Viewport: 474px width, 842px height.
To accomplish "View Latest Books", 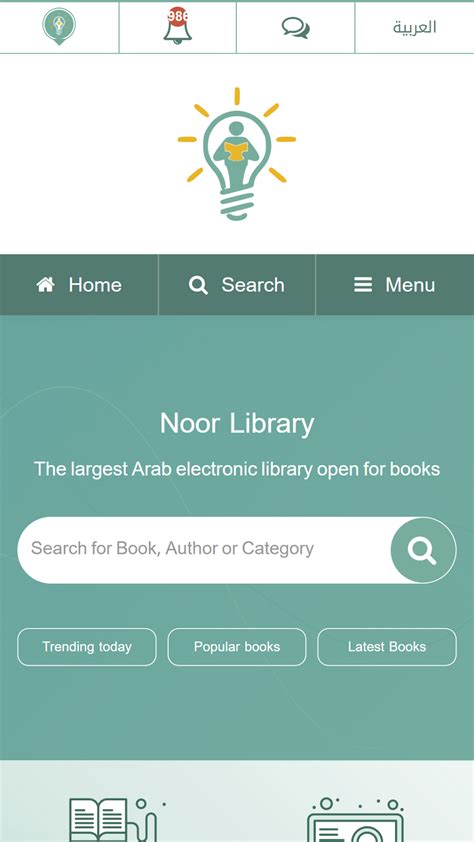I will click(x=387, y=647).
